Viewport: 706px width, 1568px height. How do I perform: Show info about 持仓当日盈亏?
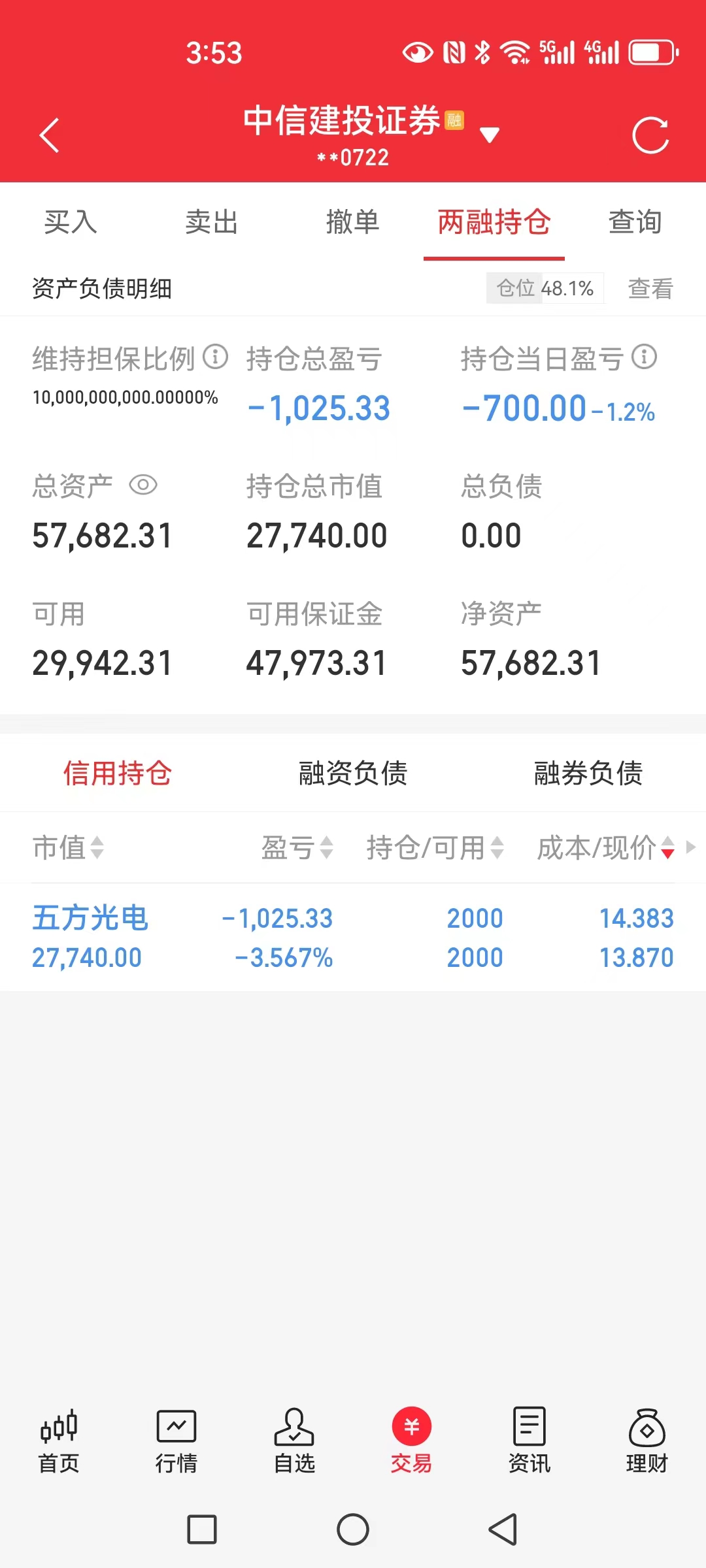[644, 357]
